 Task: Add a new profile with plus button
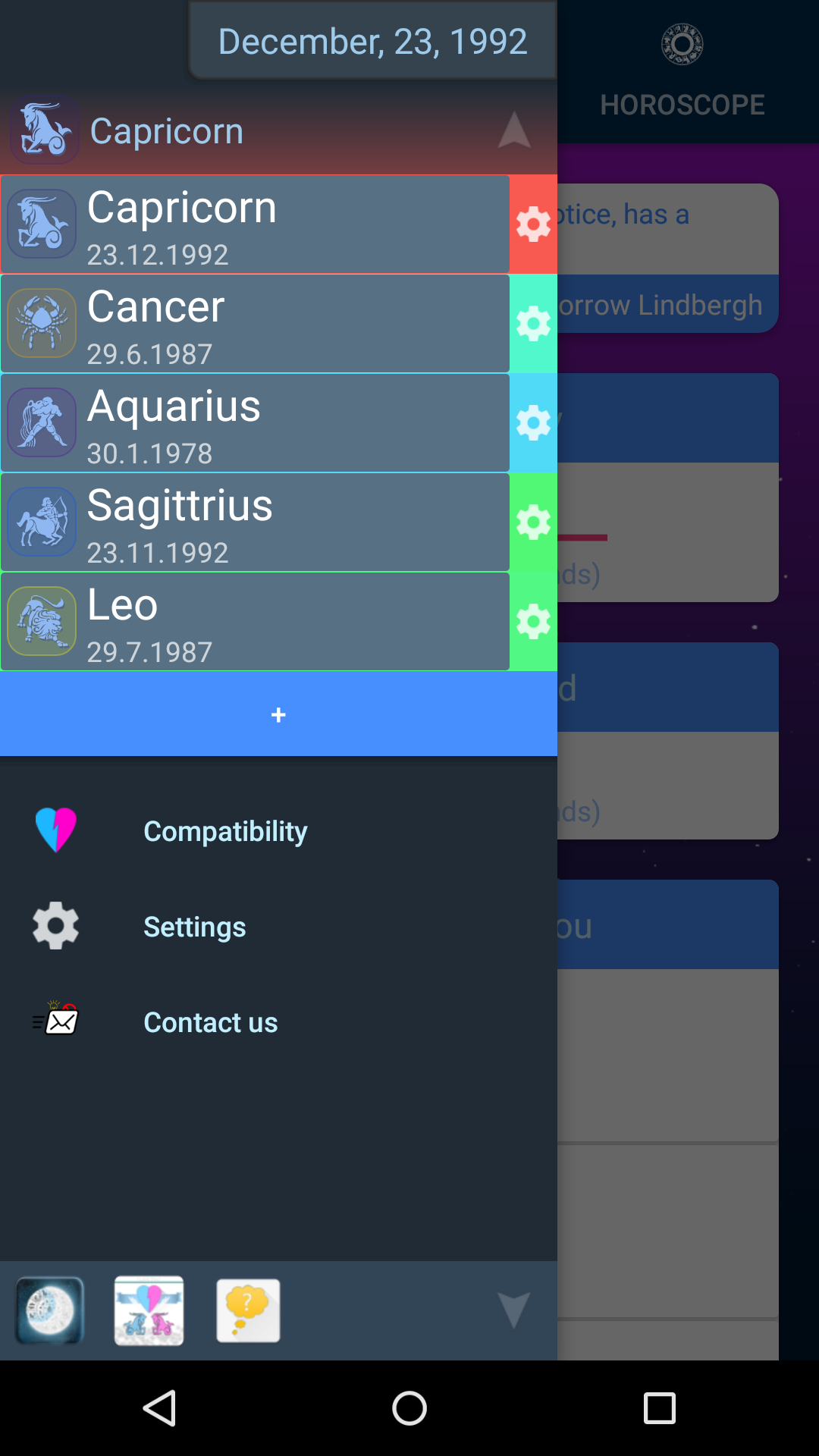click(278, 714)
